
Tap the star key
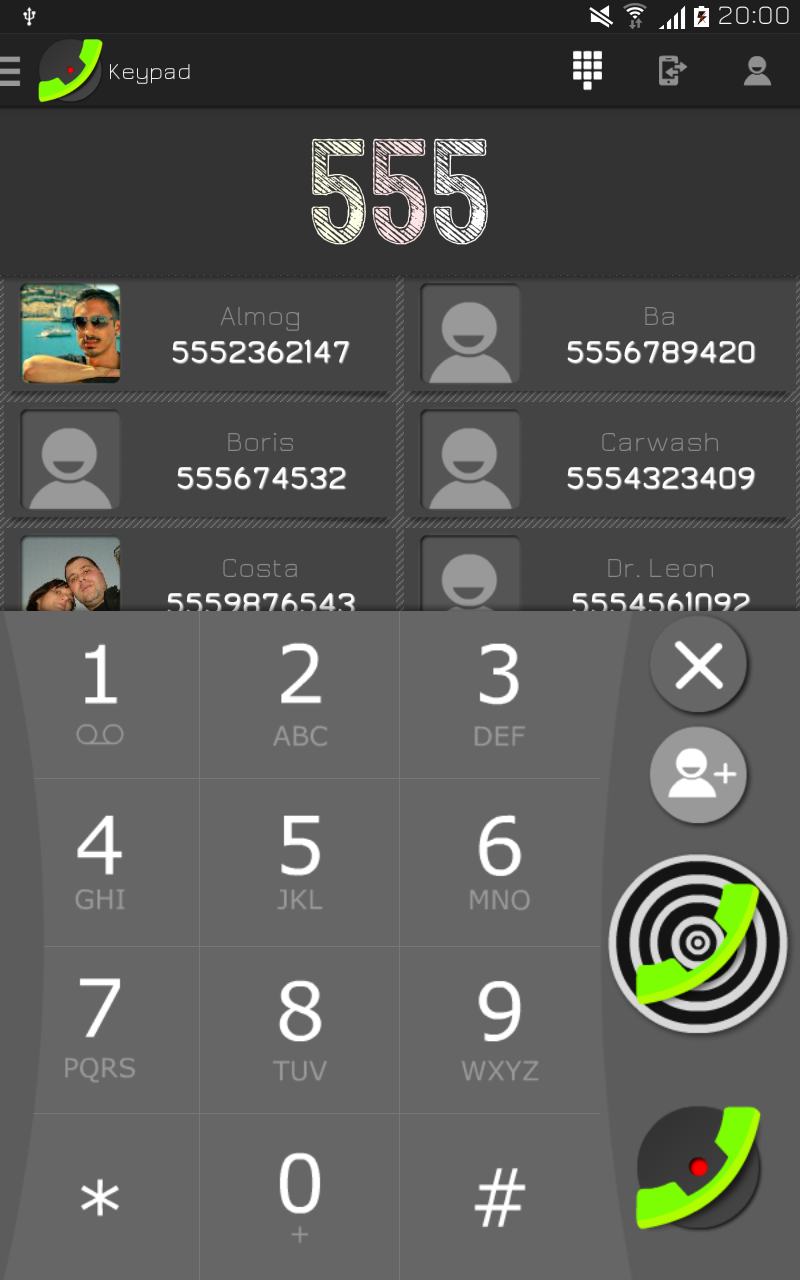(100, 1197)
